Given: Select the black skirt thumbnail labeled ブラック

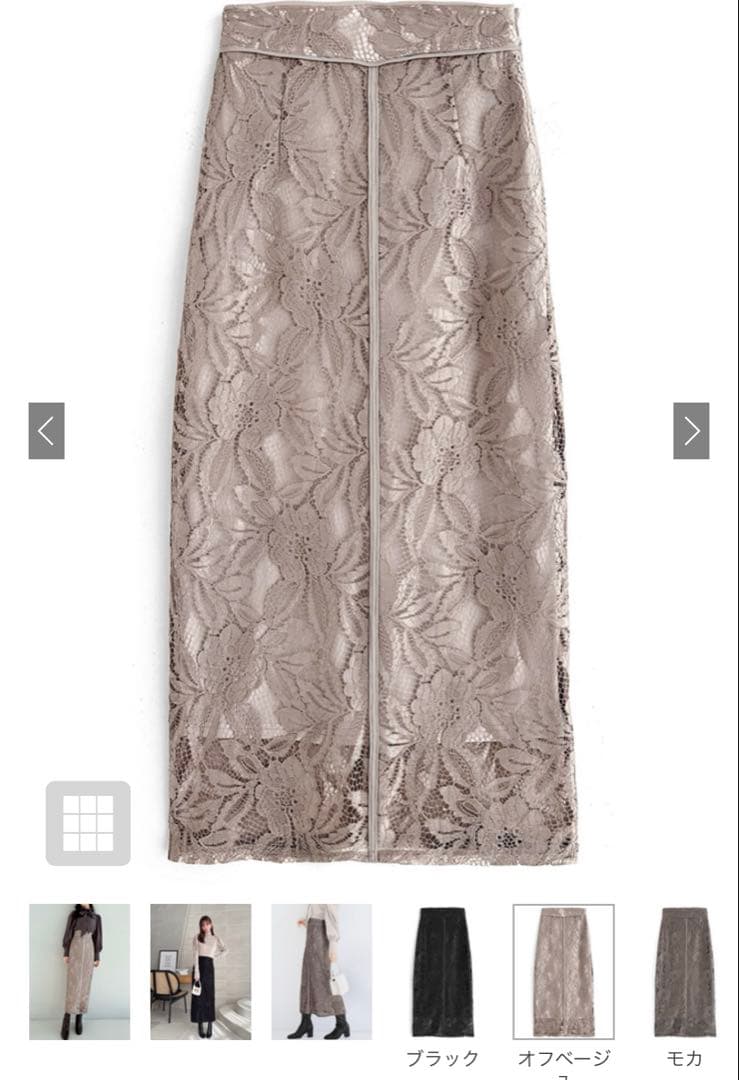Looking at the screenshot, I should (442, 971).
